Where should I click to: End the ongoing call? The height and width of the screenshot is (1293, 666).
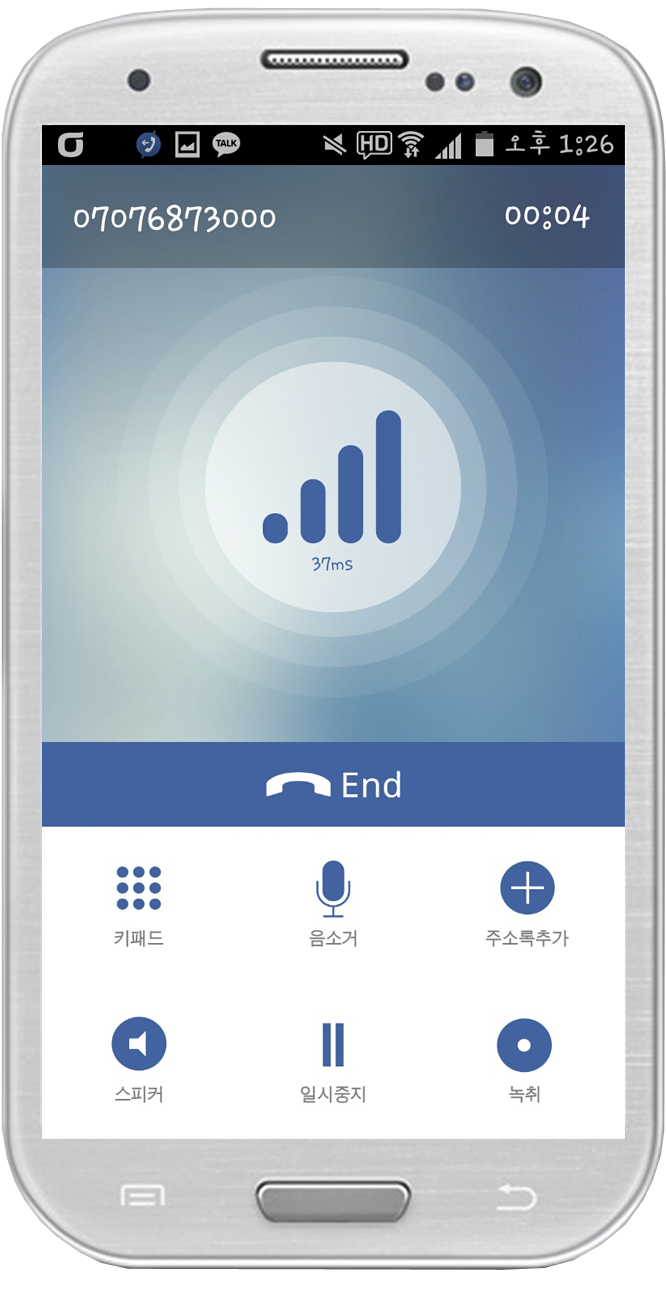[333, 785]
